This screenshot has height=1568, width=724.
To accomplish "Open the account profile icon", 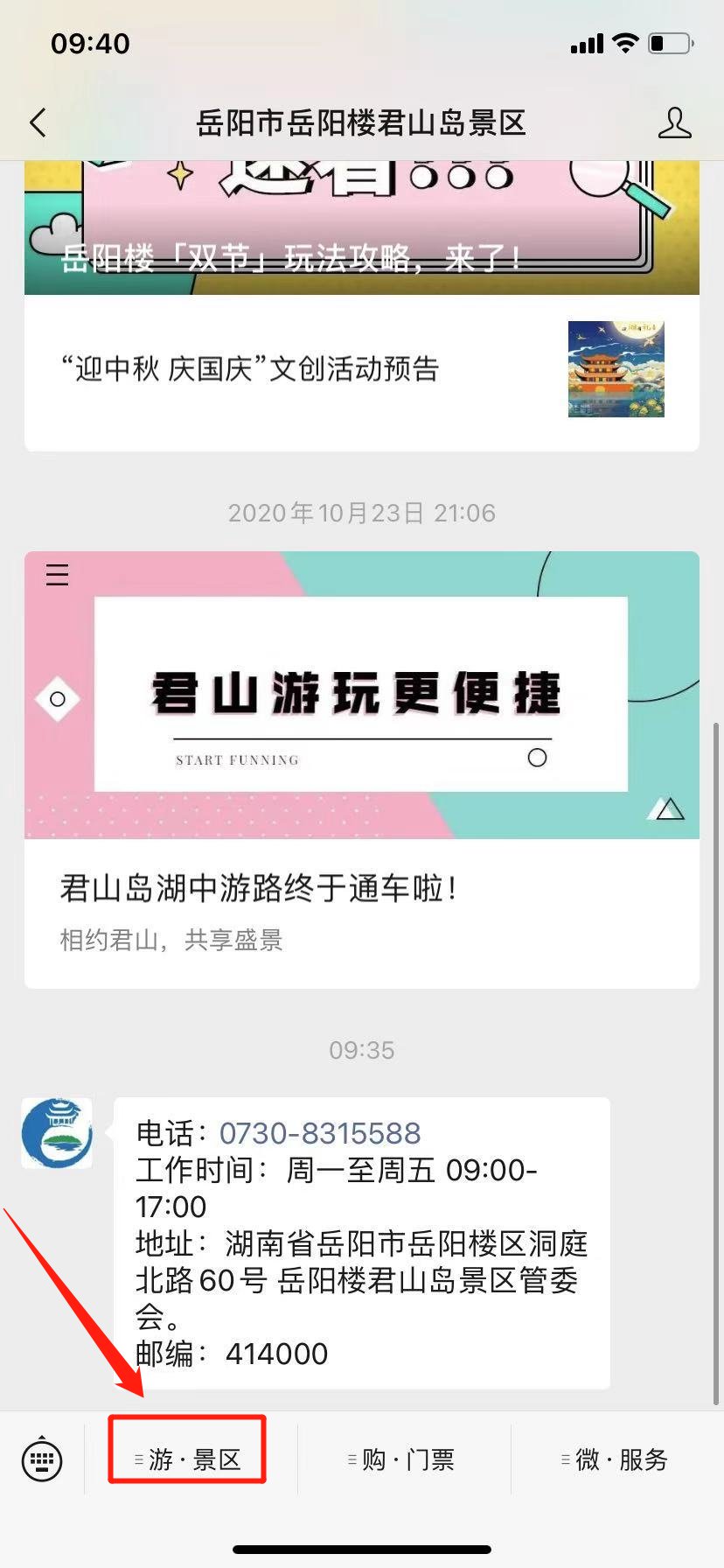I will click(674, 123).
